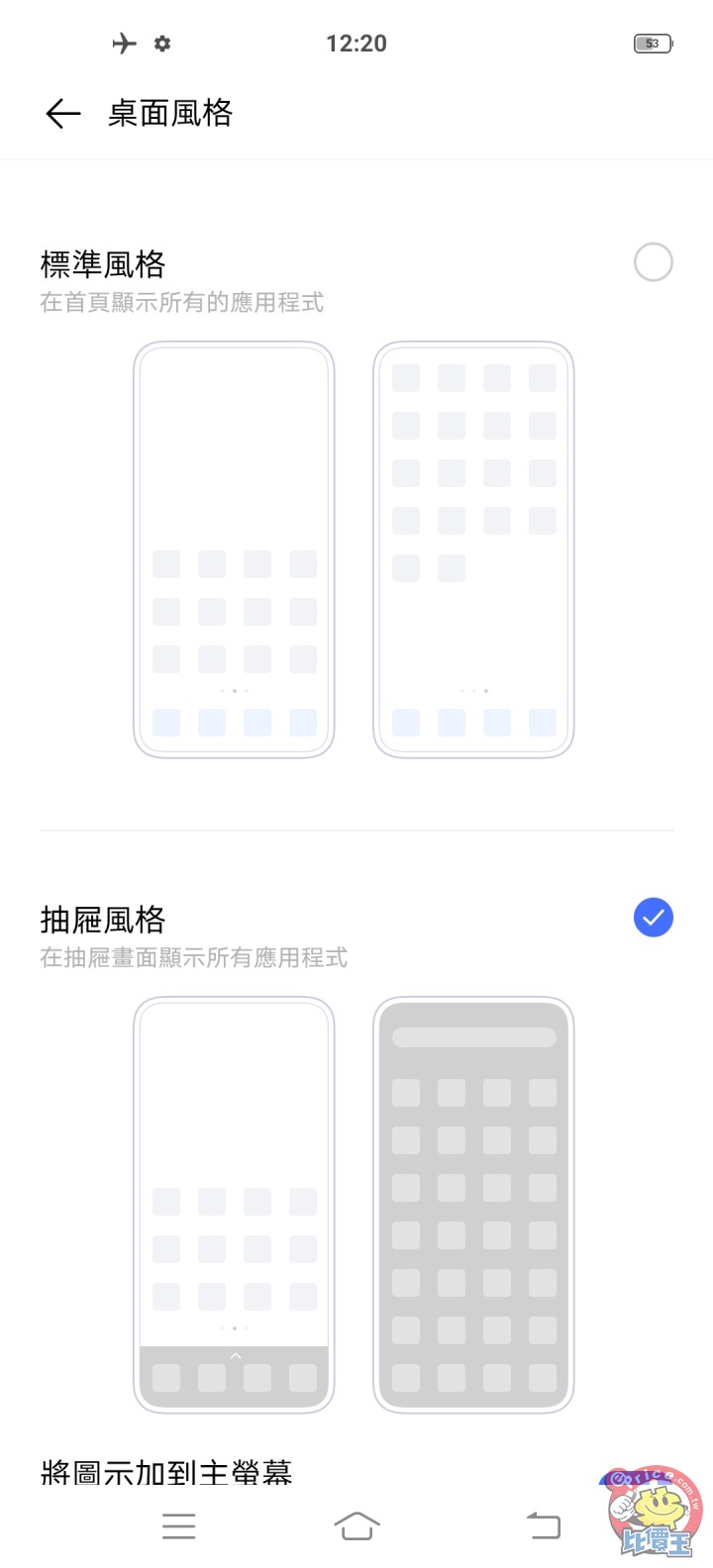This screenshot has height=1568, width=713.
Task: Open the recent apps menu button
Action: pyautogui.click(x=178, y=1525)
